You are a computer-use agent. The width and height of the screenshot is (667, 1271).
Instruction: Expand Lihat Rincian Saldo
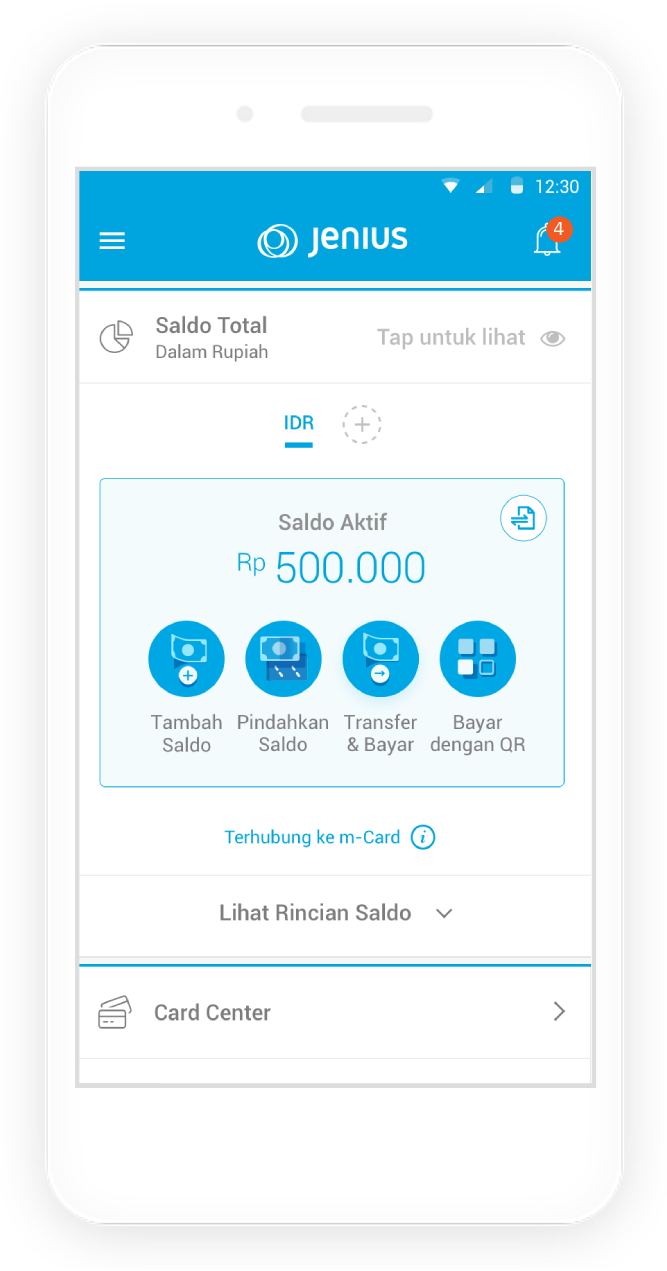point(335,913)
